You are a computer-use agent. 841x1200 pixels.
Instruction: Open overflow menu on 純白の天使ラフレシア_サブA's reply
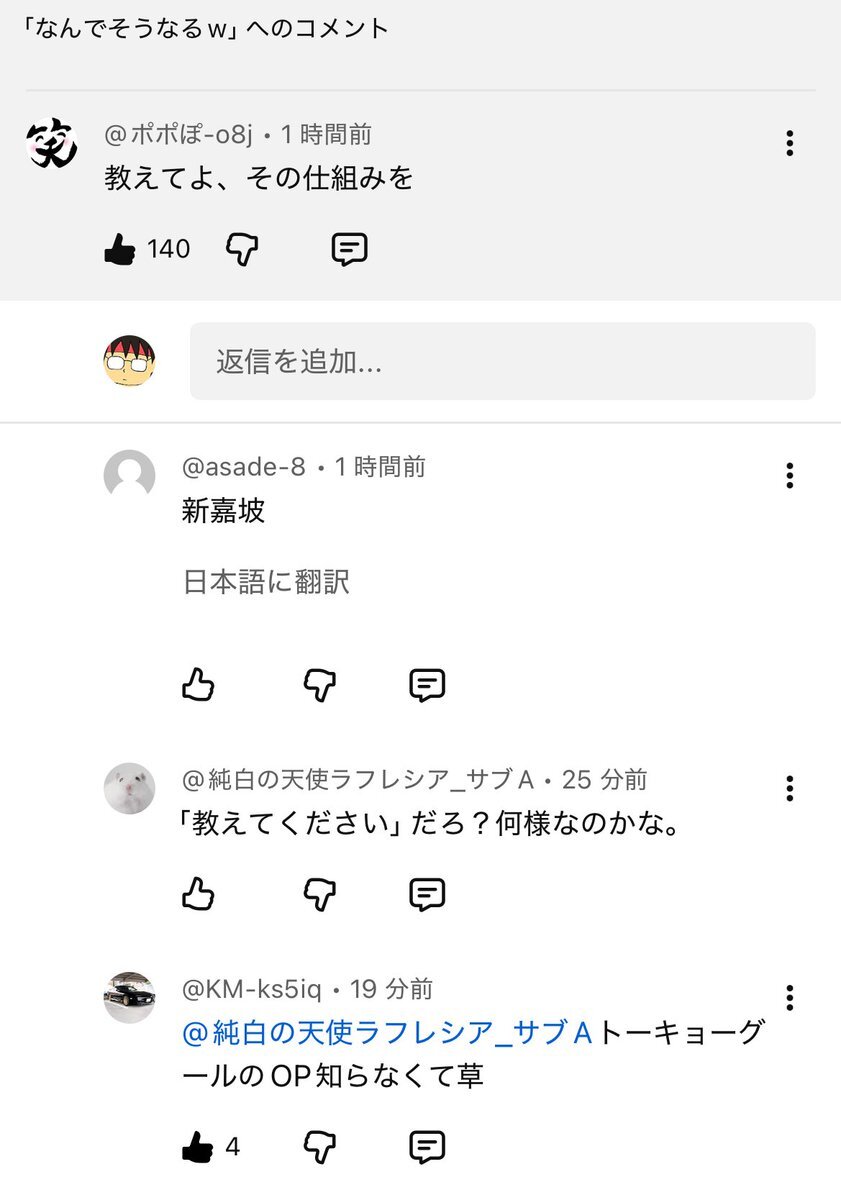789,788
